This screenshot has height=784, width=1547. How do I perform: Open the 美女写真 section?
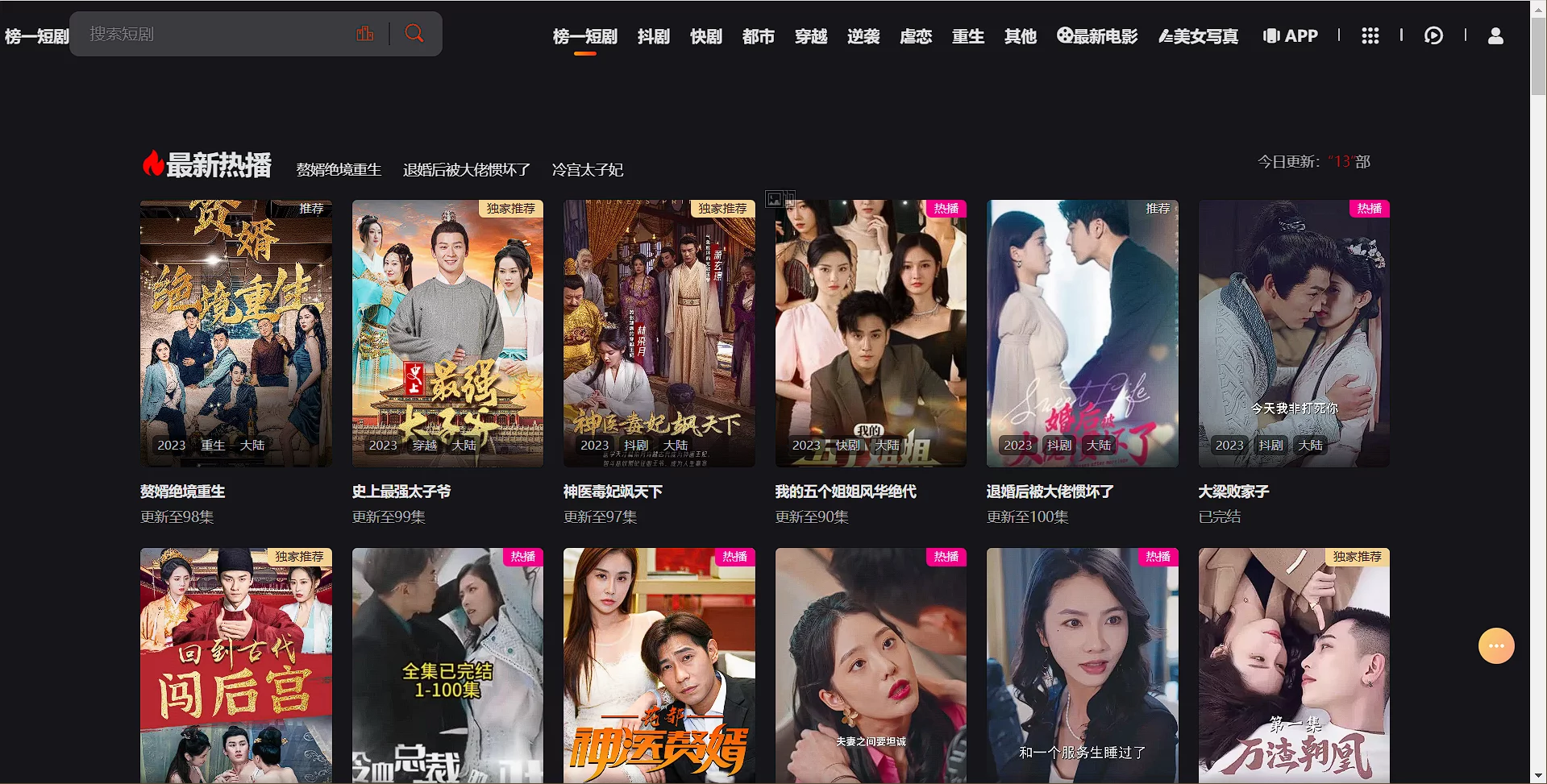pyautogui.click(x=1198, y=36)
